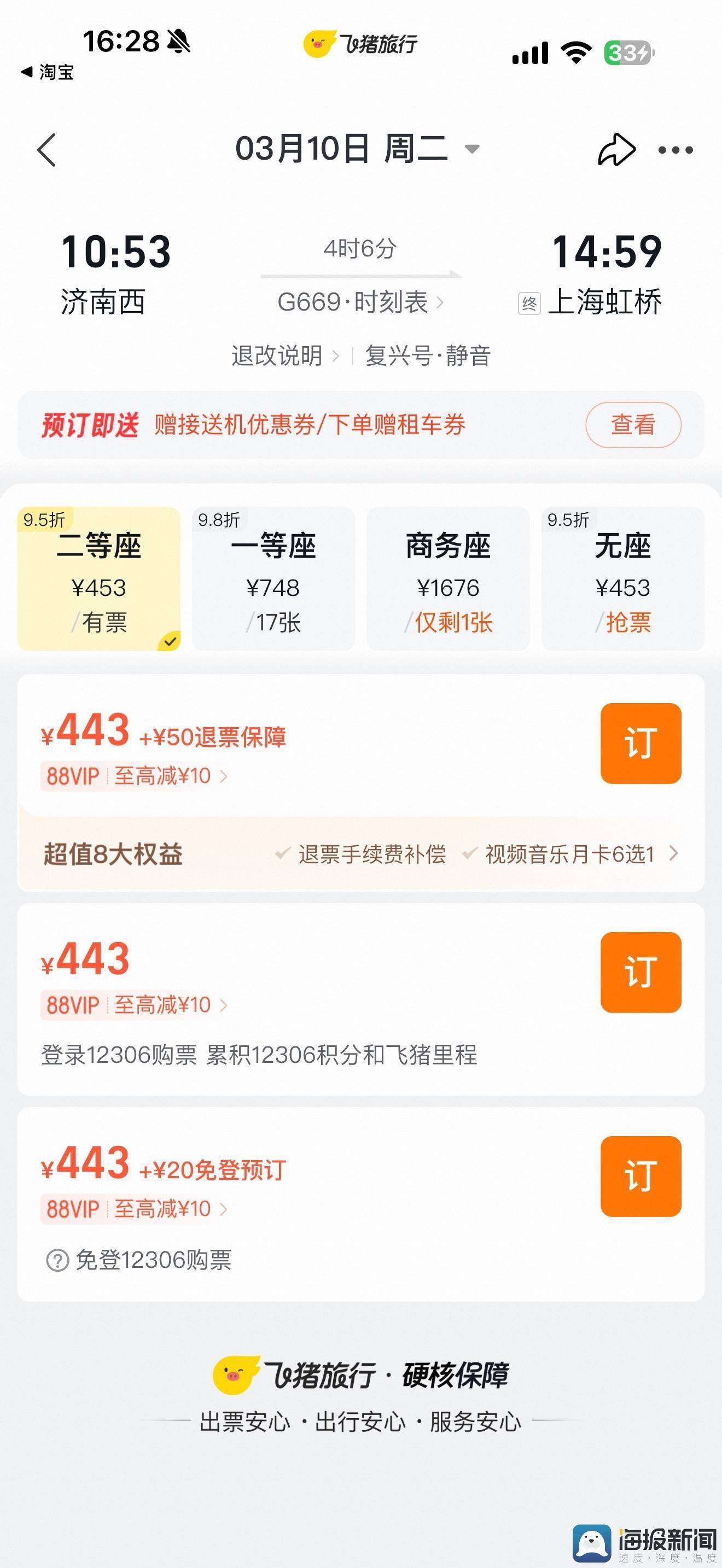The height and width of the screenshot is (1568, 722).
Task: Open the three-dot overflow menu
Action: pos(675,150)
